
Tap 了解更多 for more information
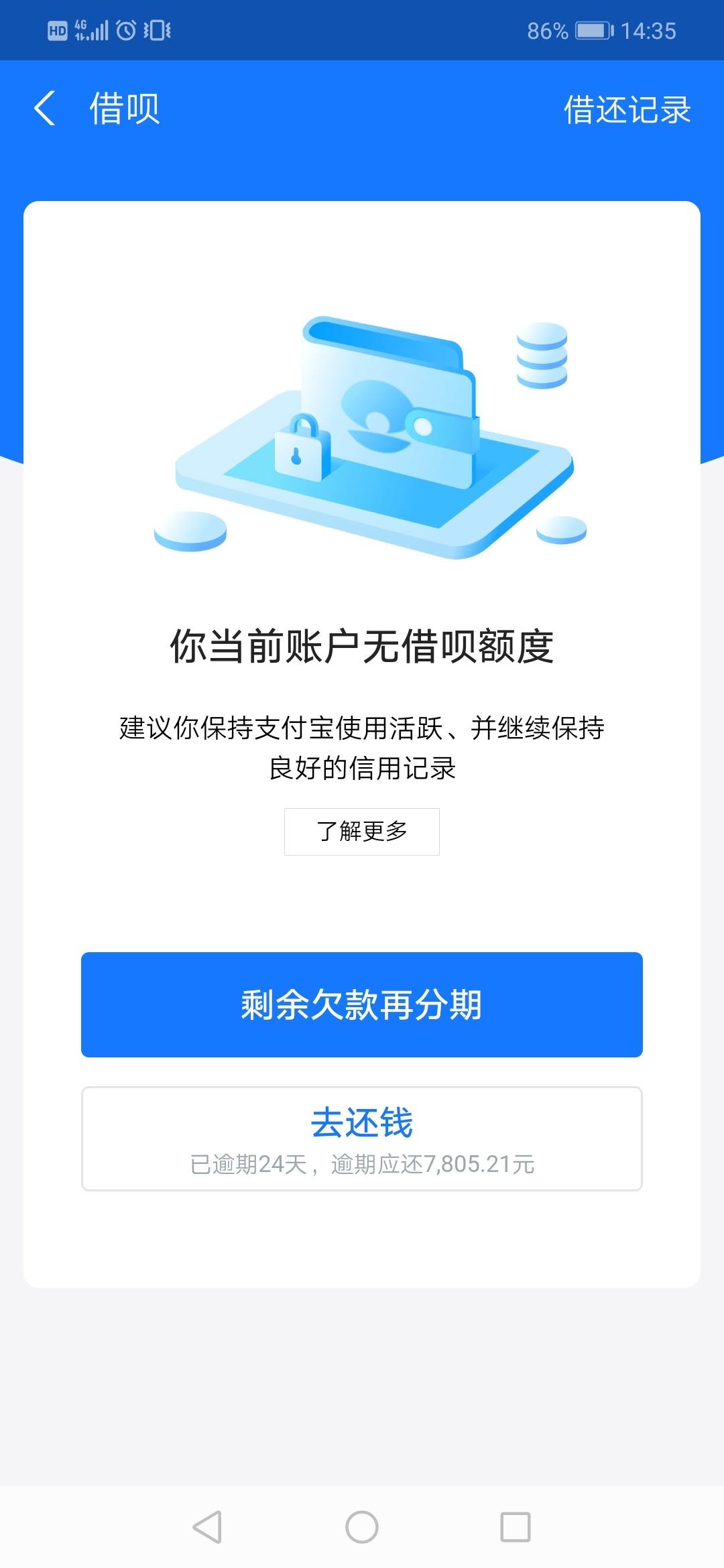coord(362,831)
